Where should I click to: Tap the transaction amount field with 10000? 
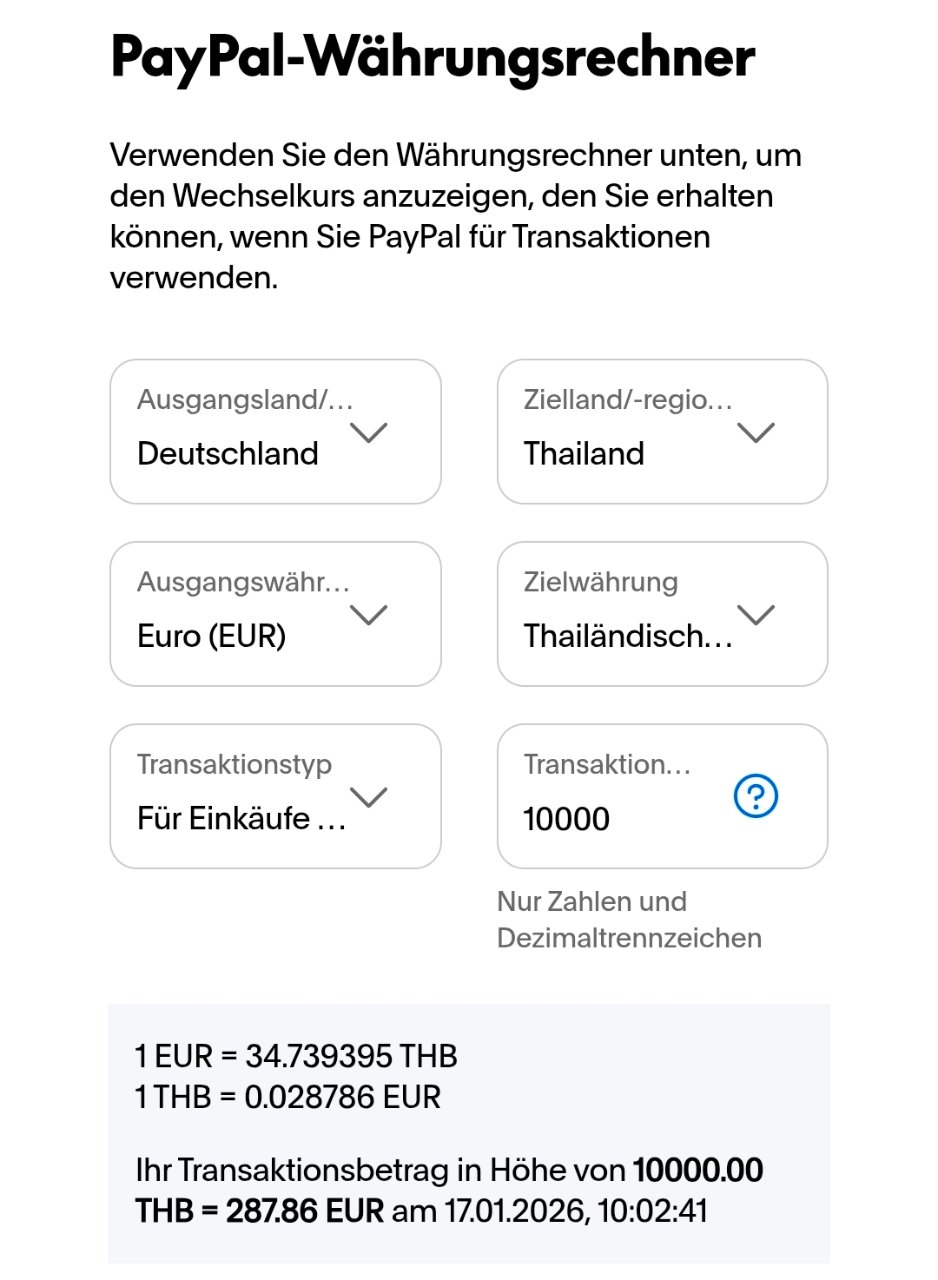[610, 819]
